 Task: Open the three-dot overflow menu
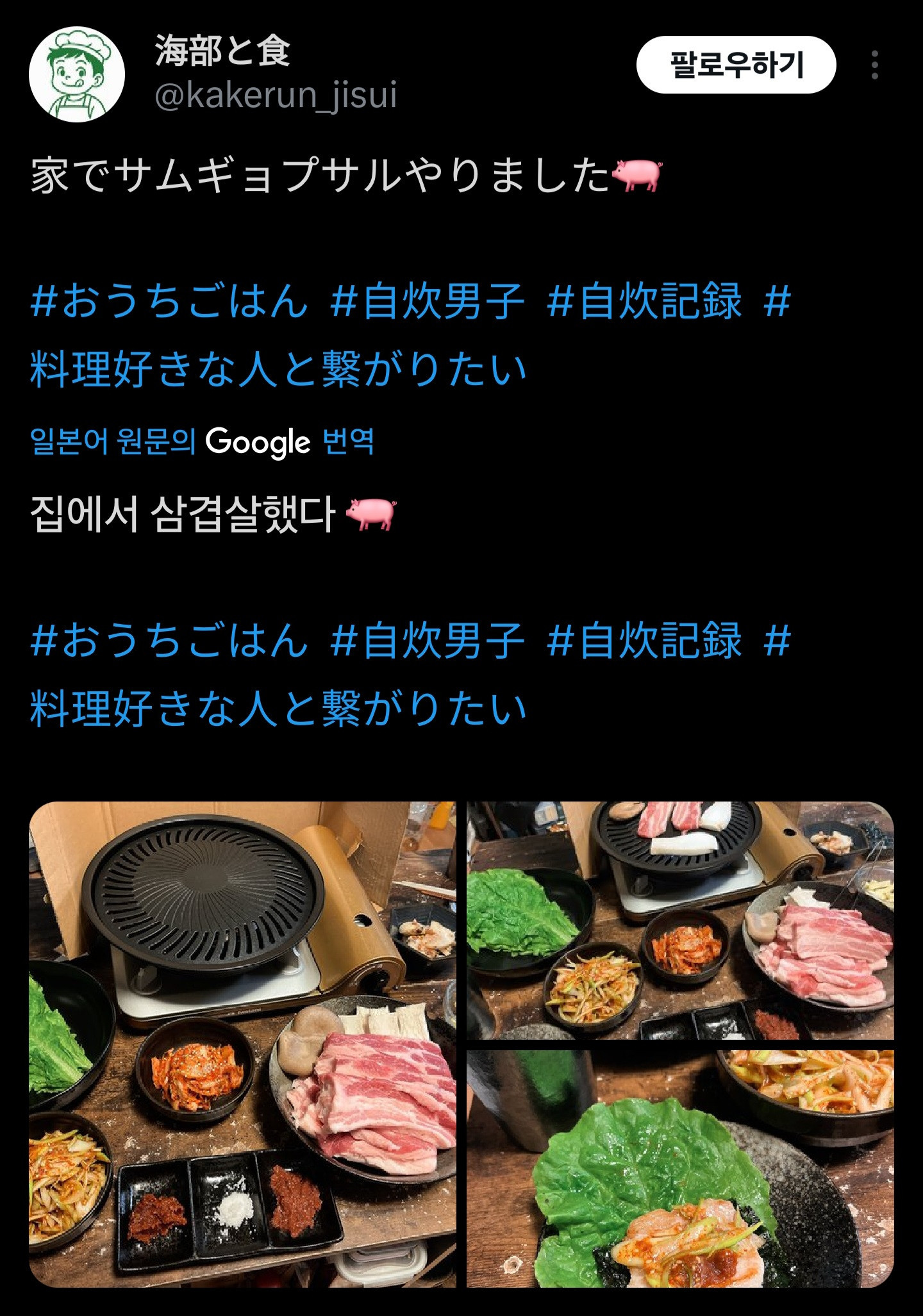coord(874,65)
